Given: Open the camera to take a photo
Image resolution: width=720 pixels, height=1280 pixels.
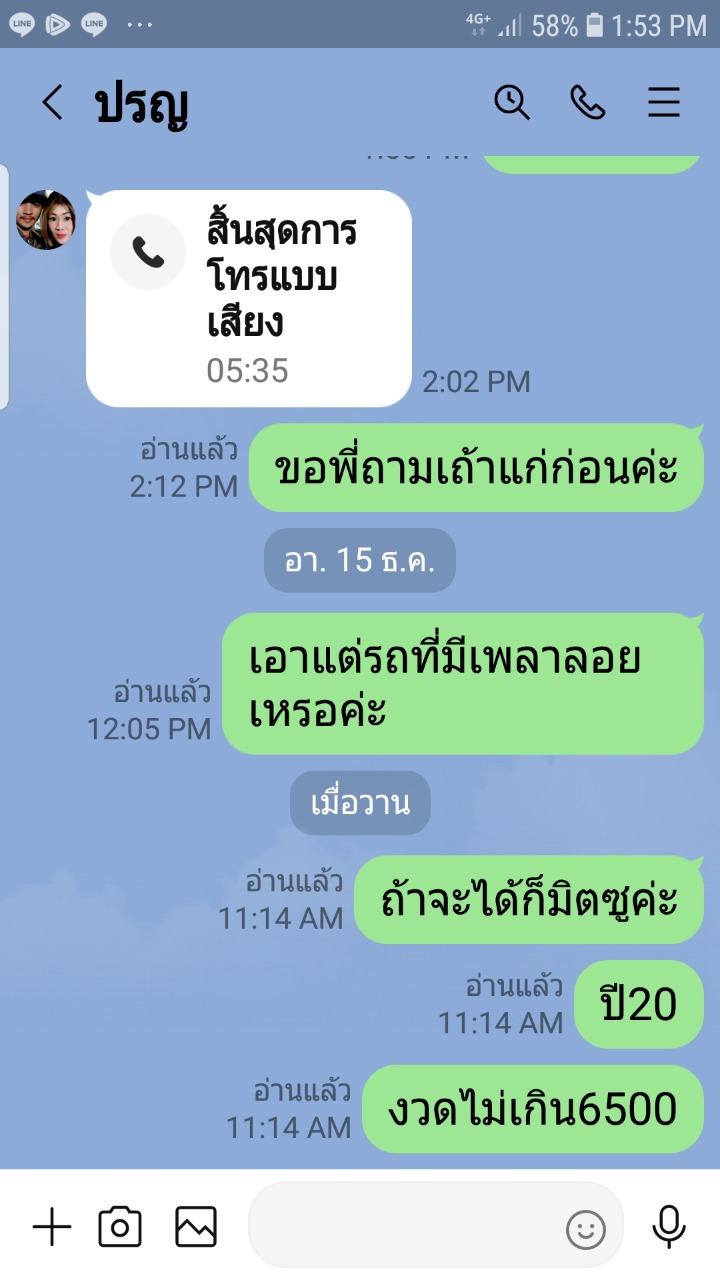Looking at the screenshot, I should [120, 1226].
